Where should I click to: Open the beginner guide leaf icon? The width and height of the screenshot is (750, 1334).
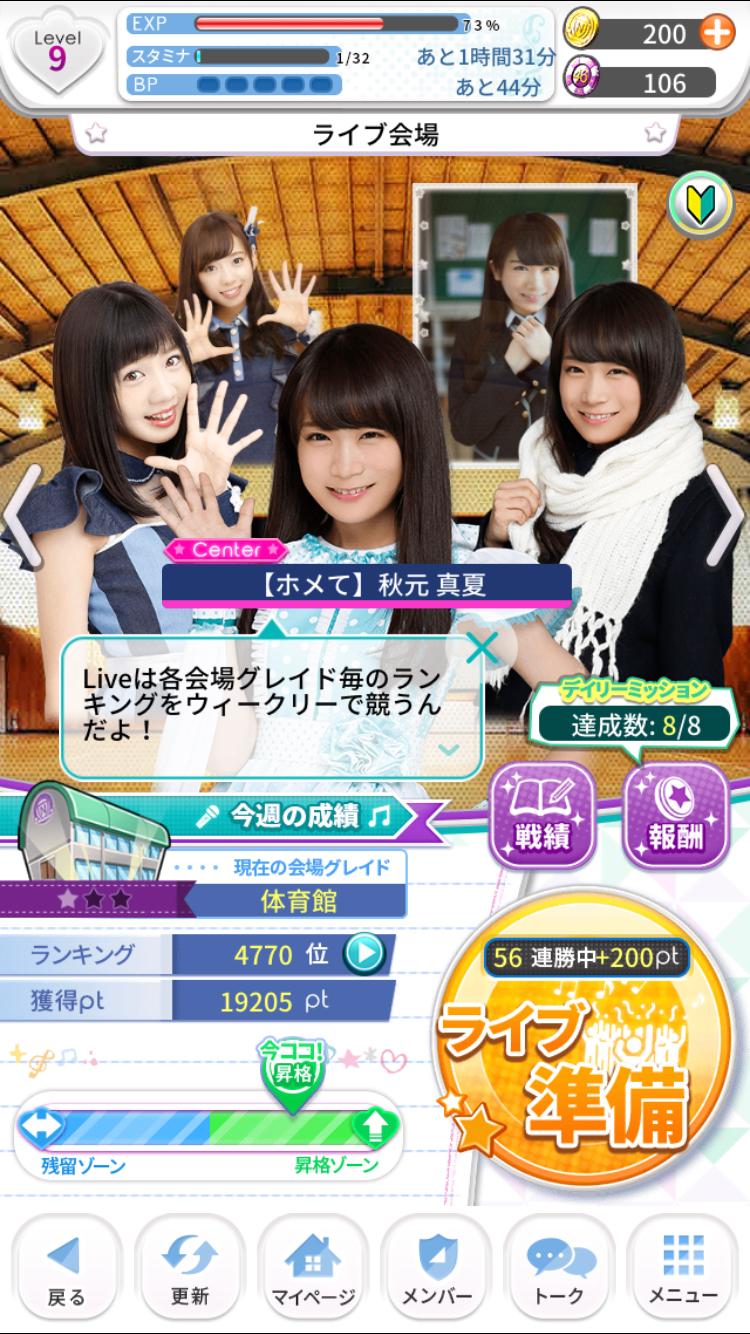(701, 205)
